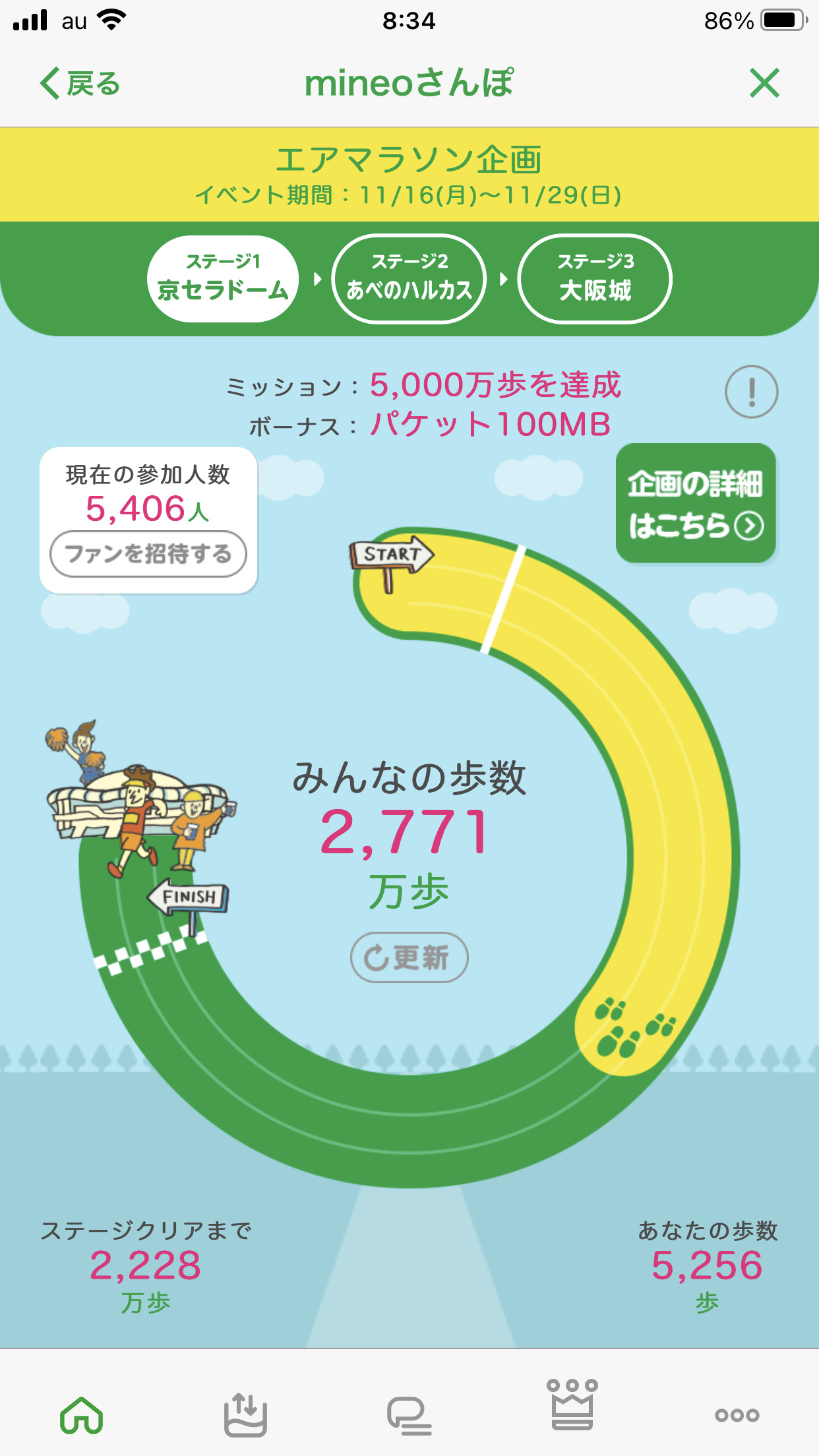Tap ファンを招待する to invite fans
The width and height of the screenshot is (819, 1456).
click(148, 554)
